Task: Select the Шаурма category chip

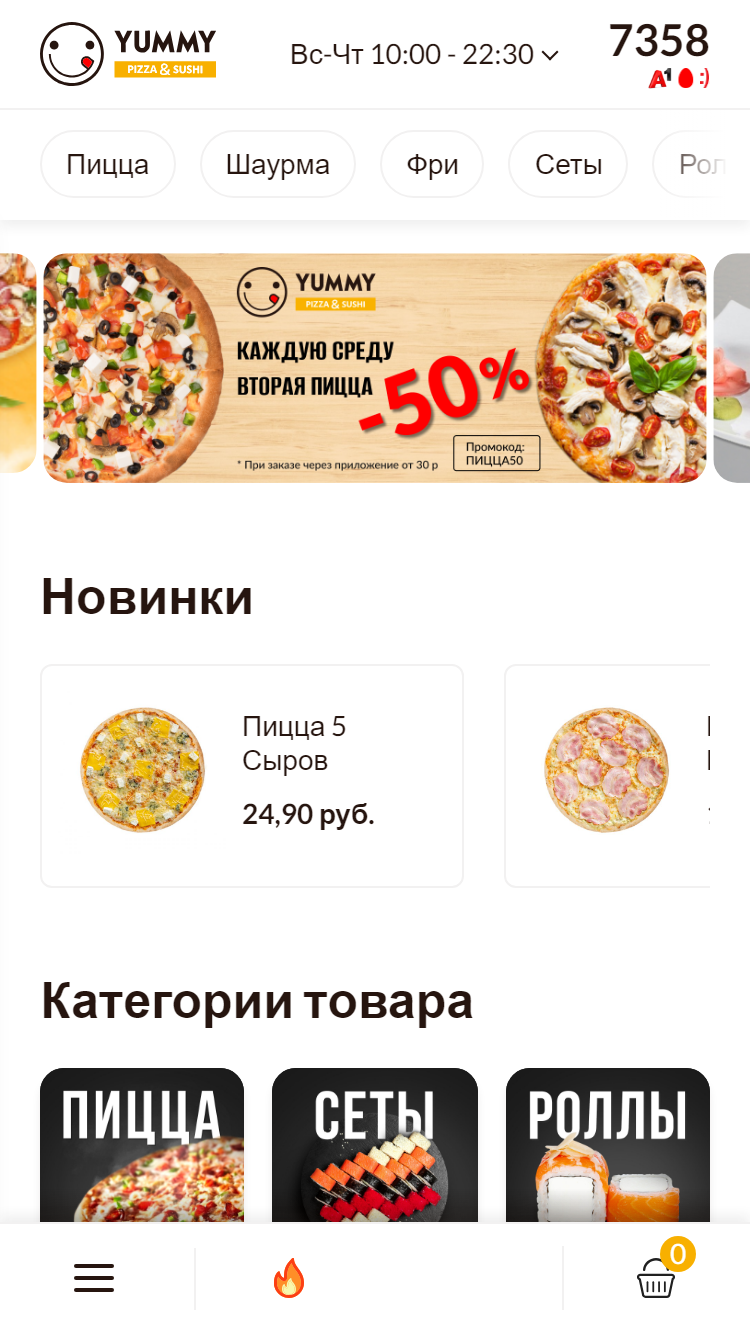Action: [x=278, y=164]
